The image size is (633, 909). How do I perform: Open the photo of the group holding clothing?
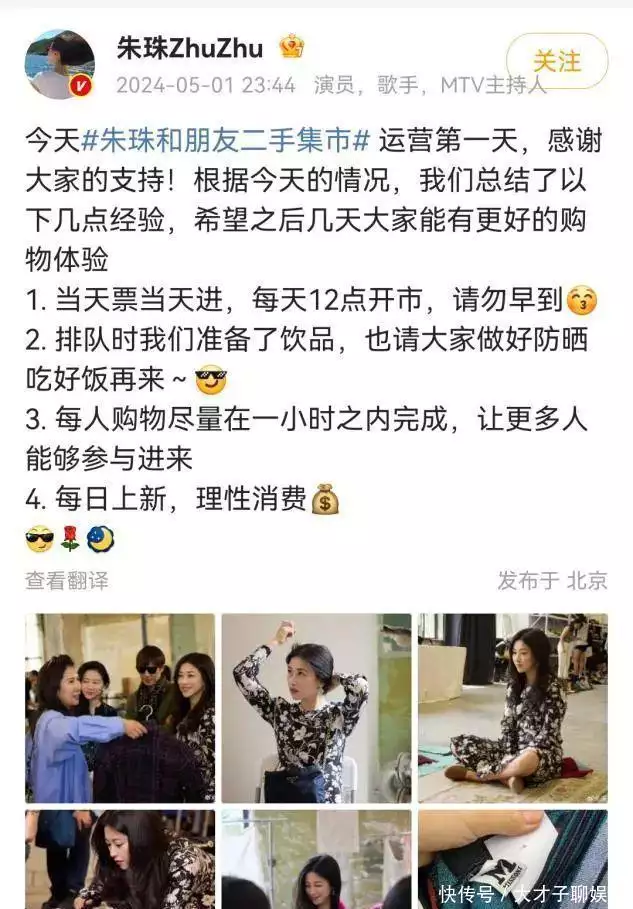[x=120, y=708]
